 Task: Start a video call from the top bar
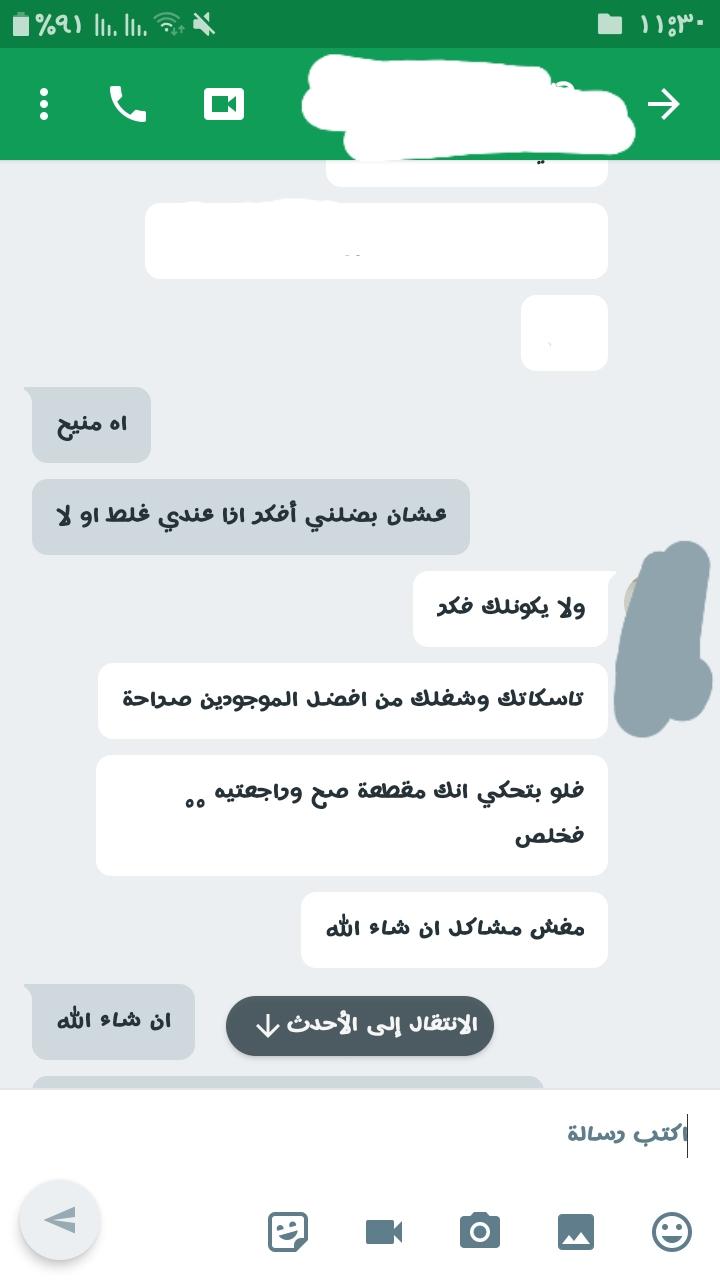pyautogui.click(x=224, y=104)
